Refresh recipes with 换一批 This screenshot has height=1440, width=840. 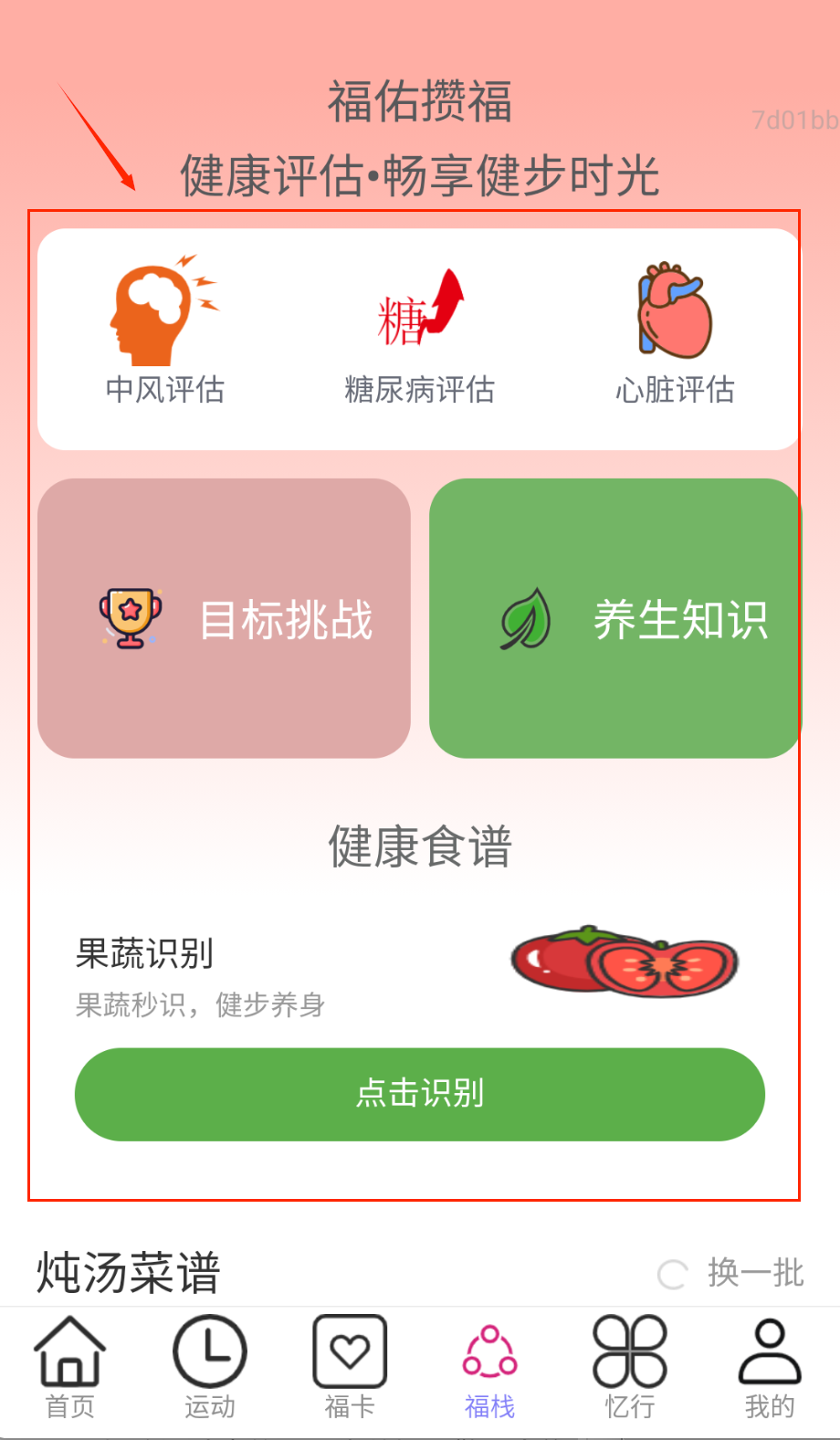coord(732,1272)
